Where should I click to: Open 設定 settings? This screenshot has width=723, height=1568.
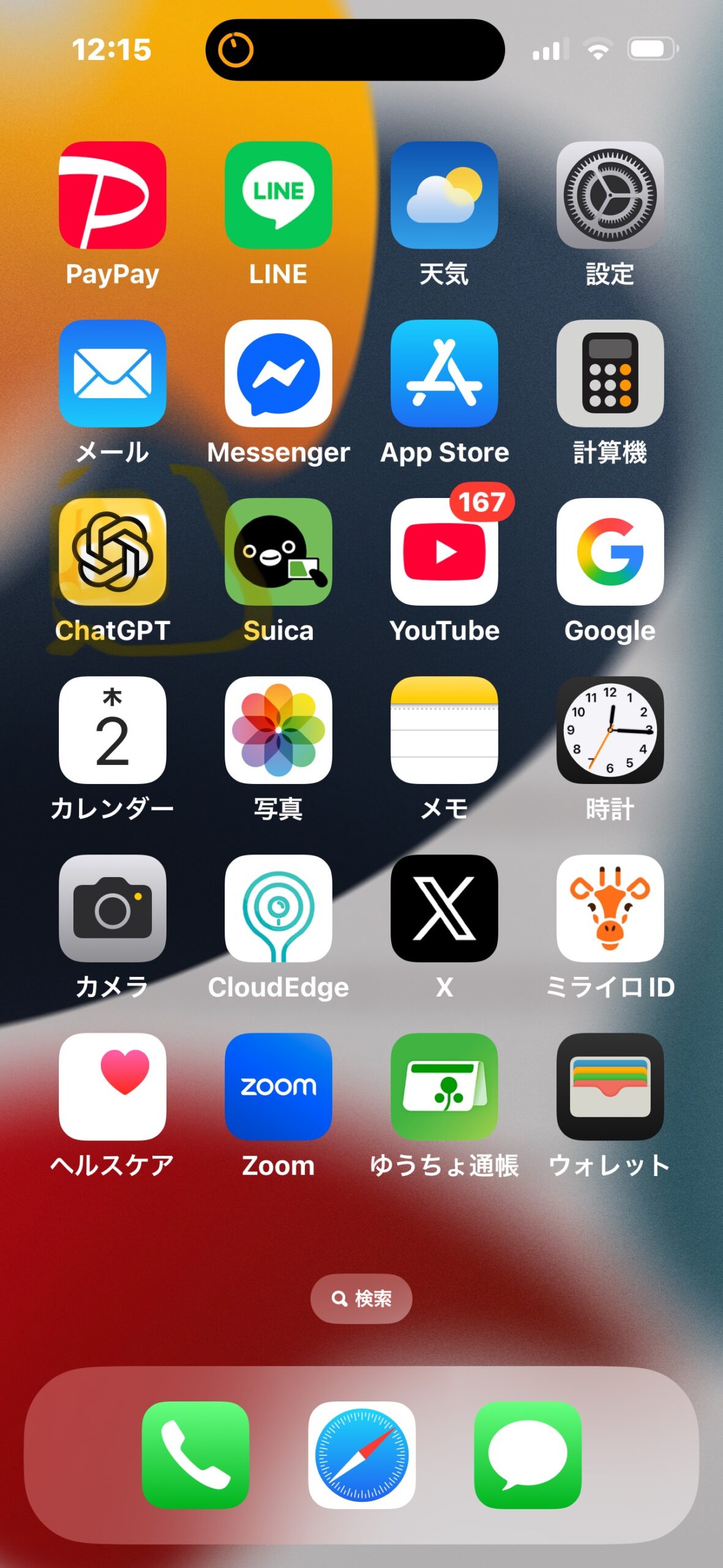[610, 195]
